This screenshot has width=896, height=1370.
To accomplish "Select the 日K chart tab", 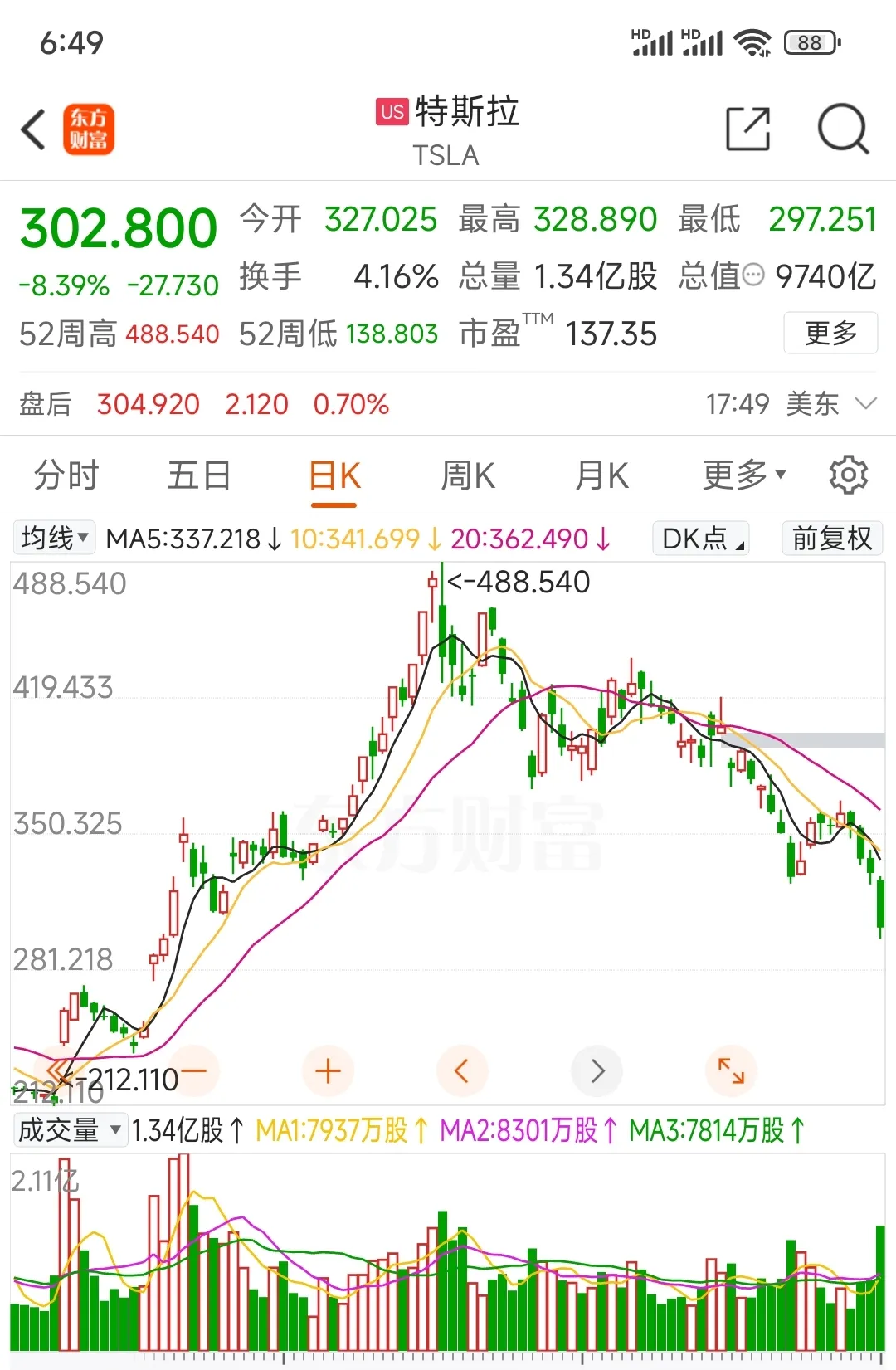I will click(x=334, y=476).
